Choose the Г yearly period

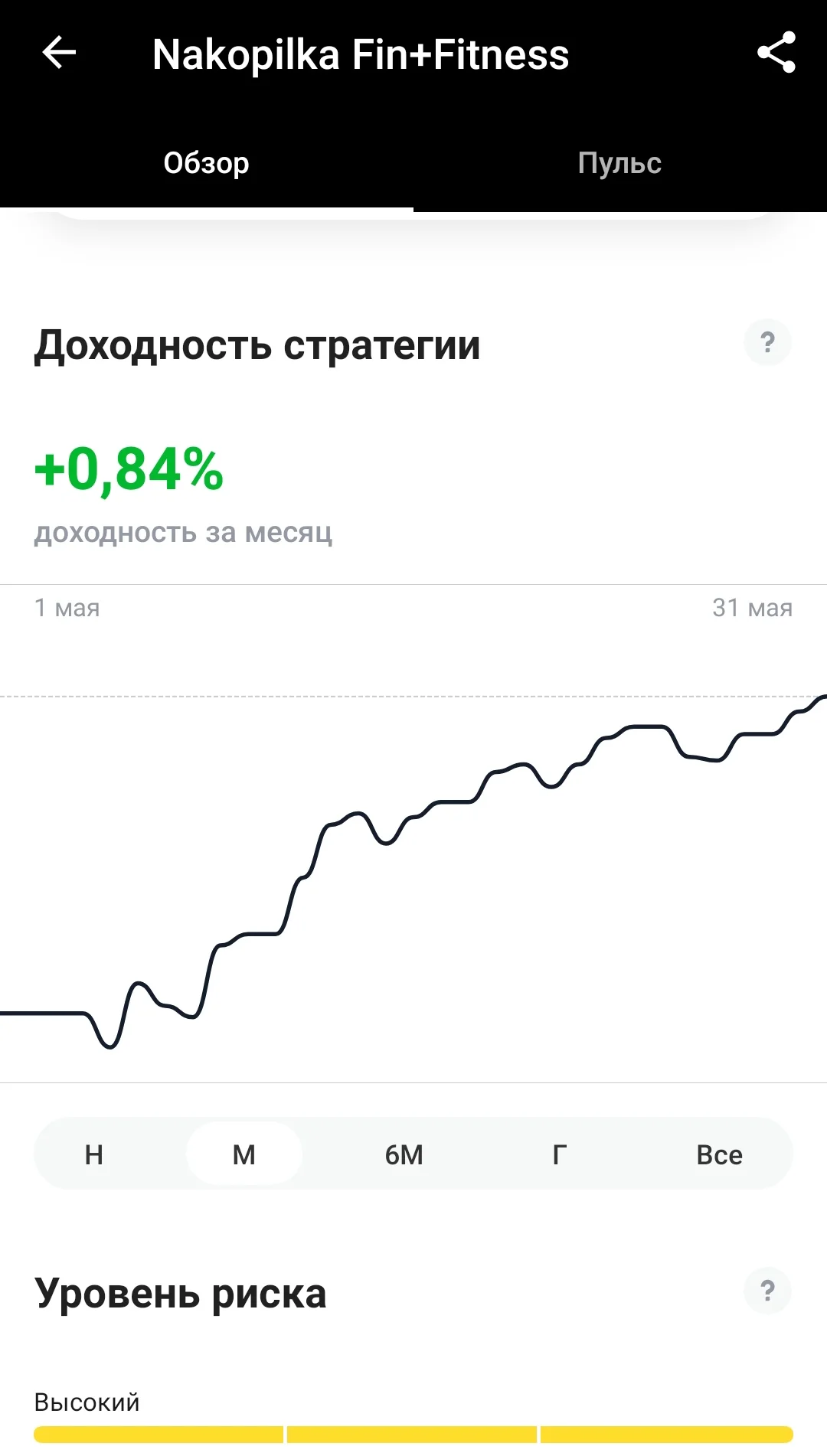(560, 1154)
